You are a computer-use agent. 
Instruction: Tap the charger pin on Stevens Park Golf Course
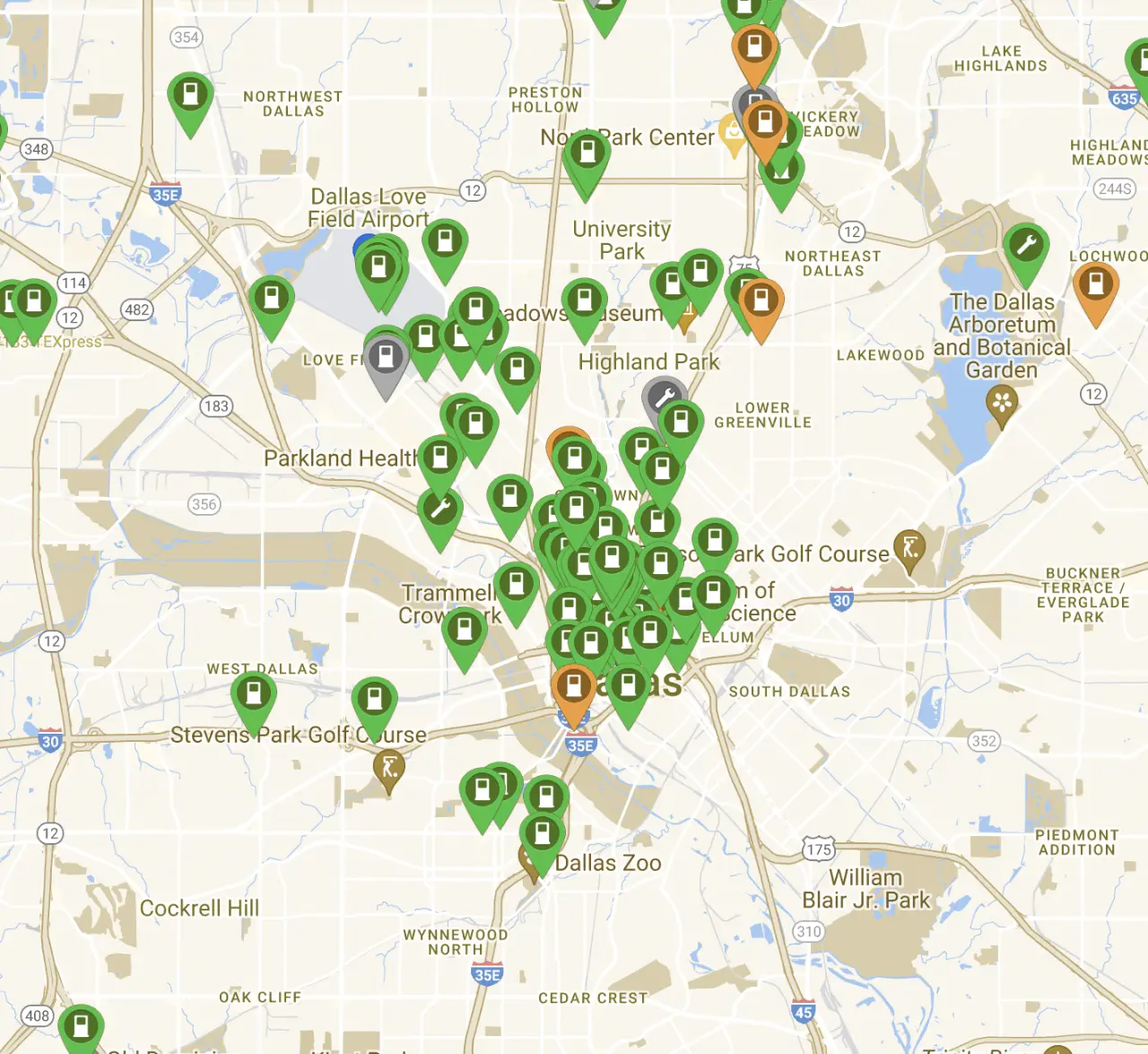pyautogui.click(x=375, y=700)
